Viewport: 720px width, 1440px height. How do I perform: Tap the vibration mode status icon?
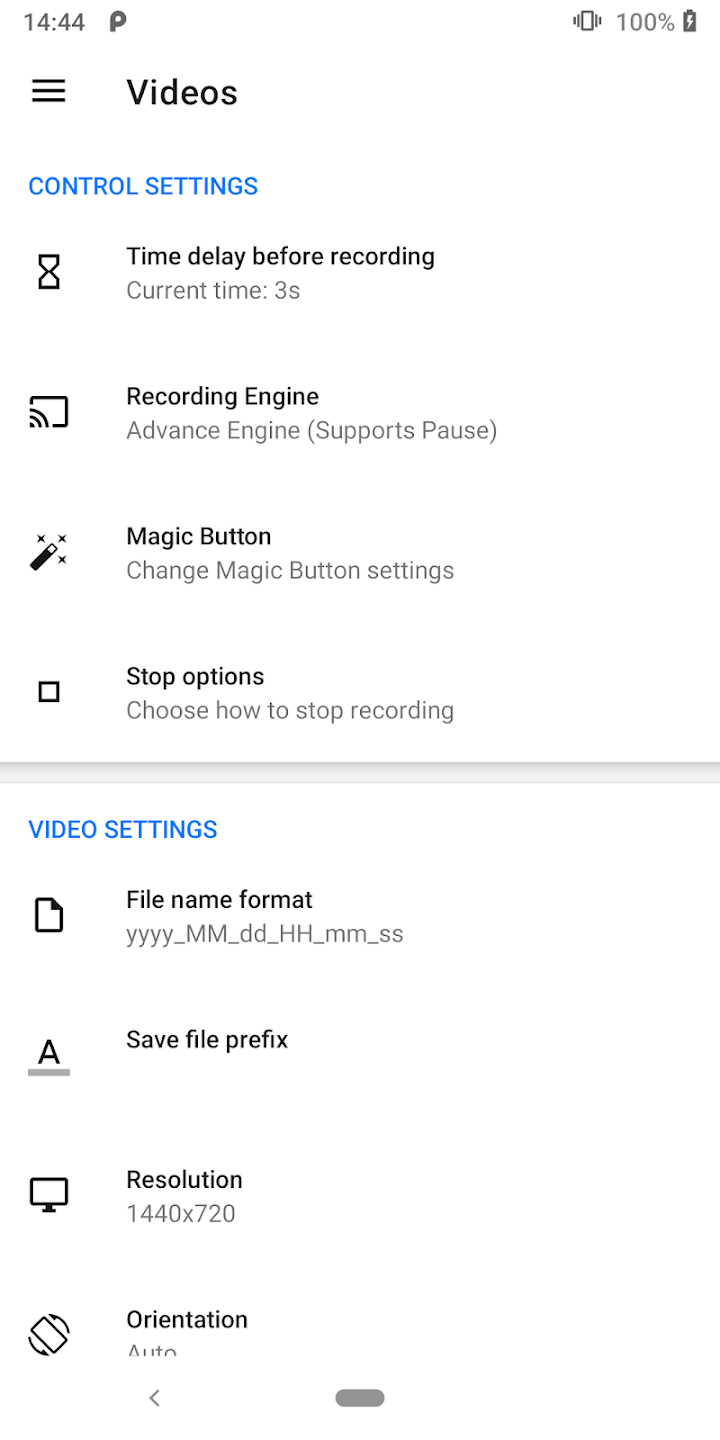pyautogui.click(x=587, y=20)
